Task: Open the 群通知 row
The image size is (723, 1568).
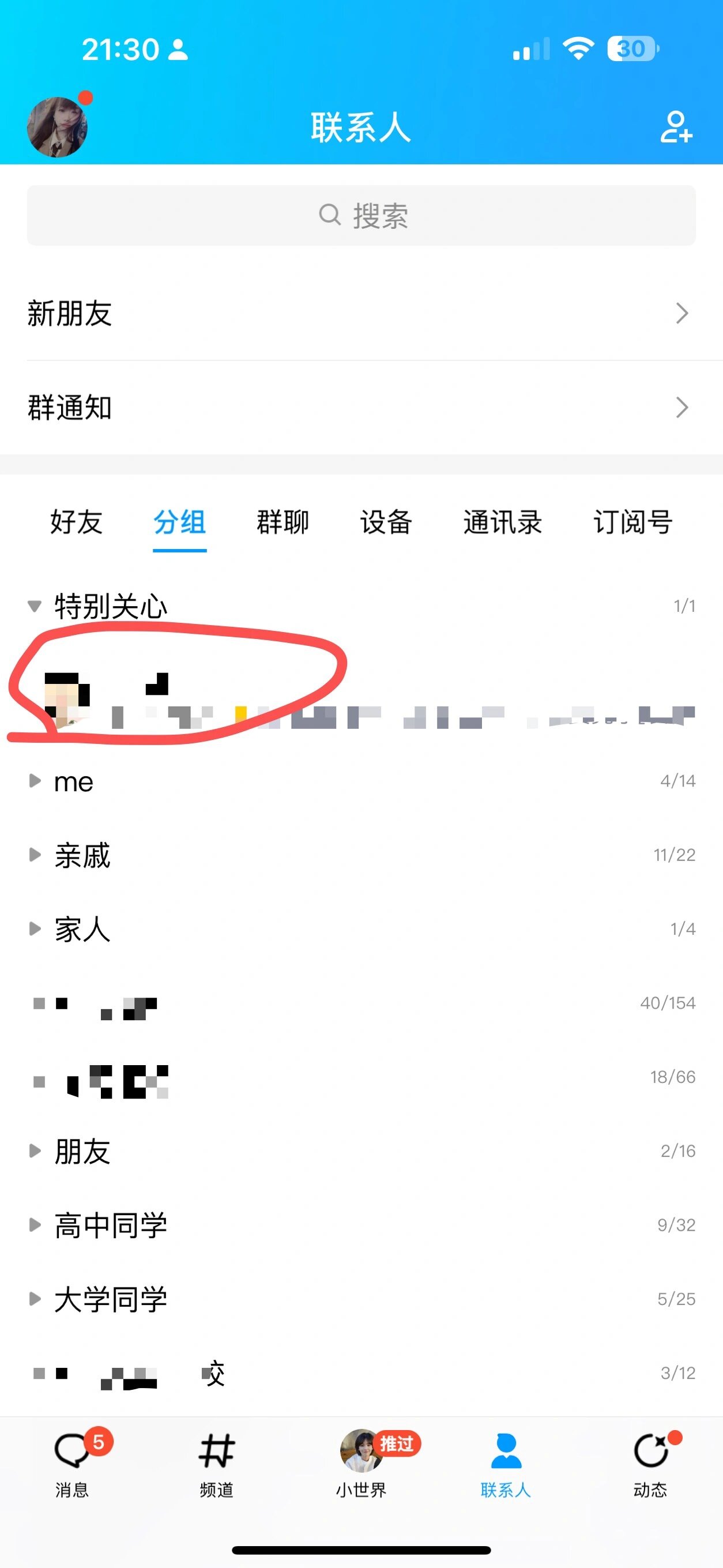Action: [x=361, y=407]
